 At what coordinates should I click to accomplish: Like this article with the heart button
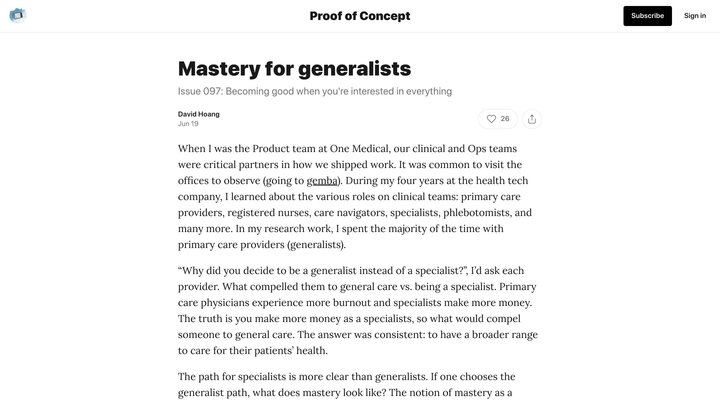(x=498, y=119)
